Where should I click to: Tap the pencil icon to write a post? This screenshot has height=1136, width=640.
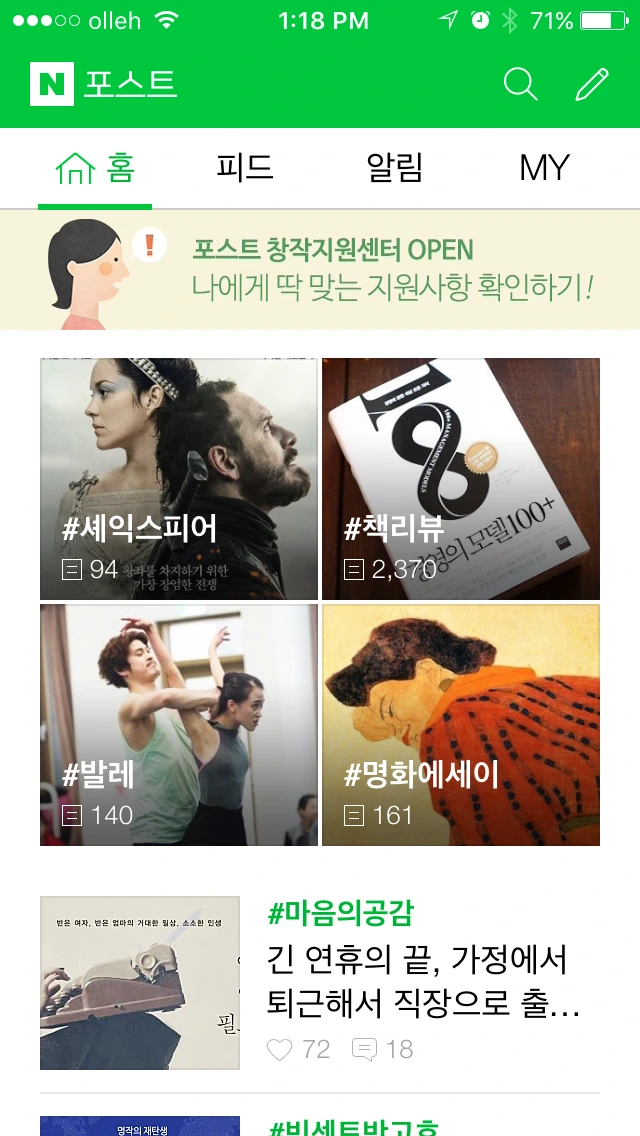[592, 84]
